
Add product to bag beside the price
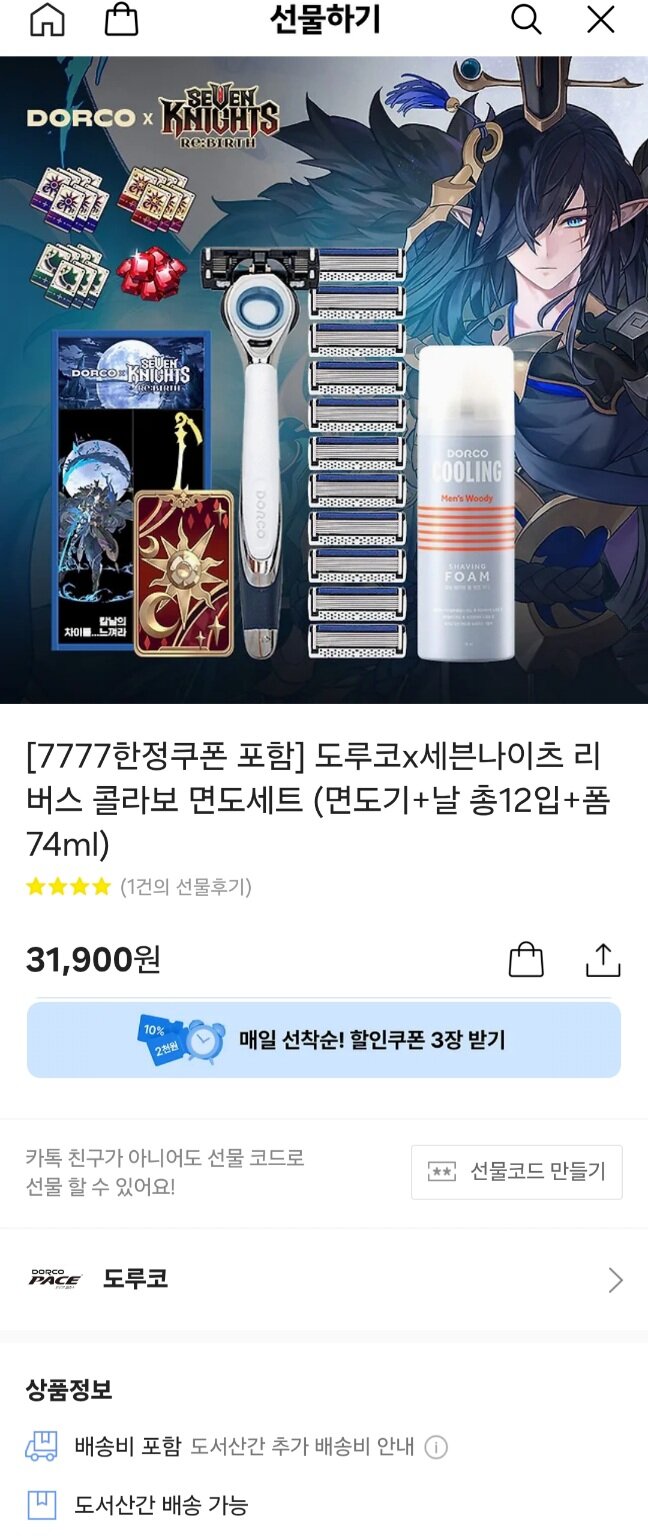point(526,960)
